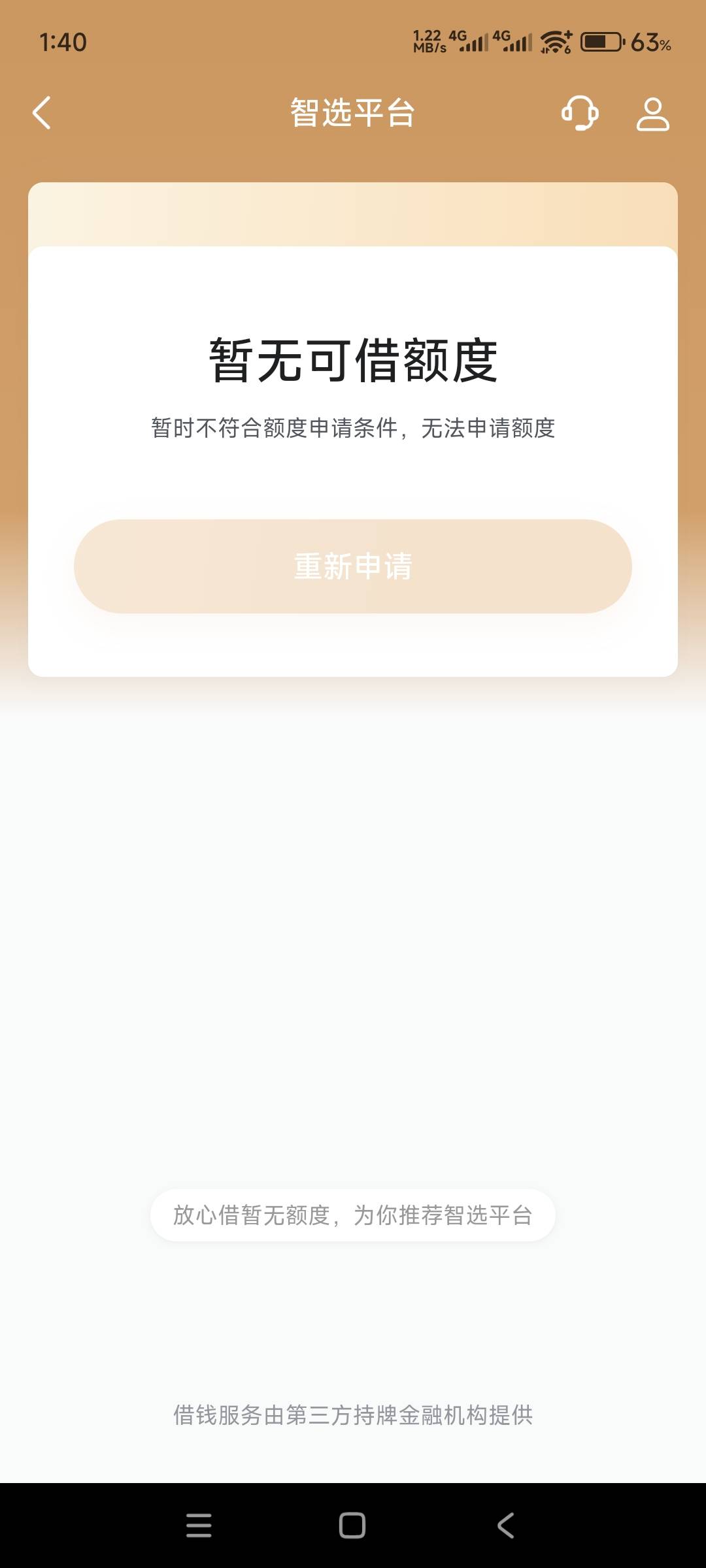Go back using the top-left arrow

[x=42, y=113]
